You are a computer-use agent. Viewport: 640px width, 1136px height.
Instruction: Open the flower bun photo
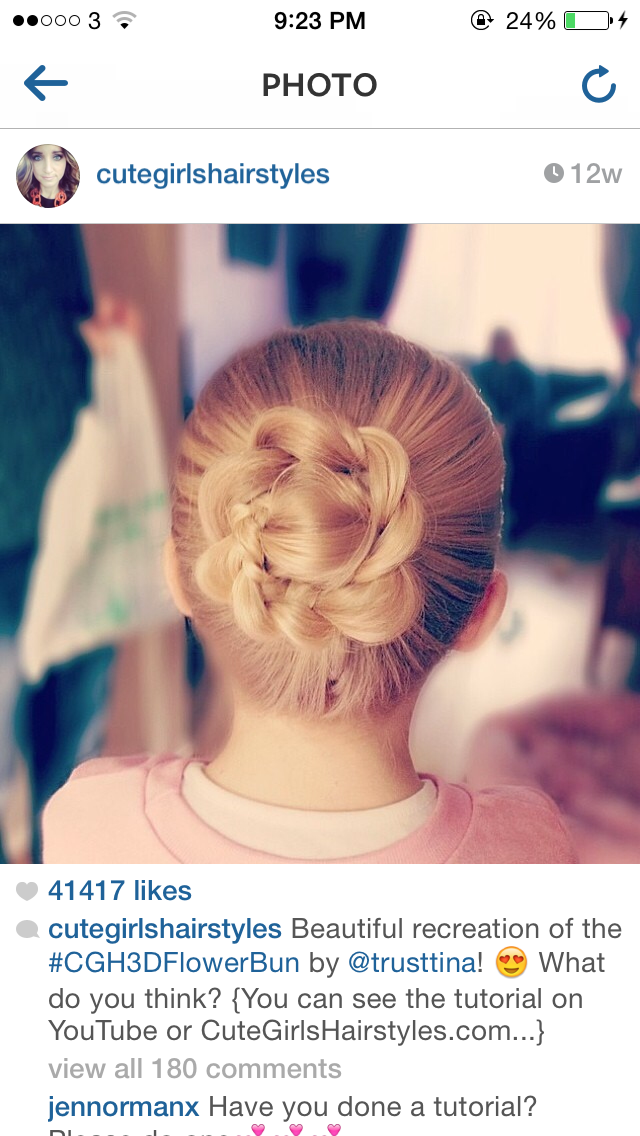pyautogui.click(x=320, y=543)
